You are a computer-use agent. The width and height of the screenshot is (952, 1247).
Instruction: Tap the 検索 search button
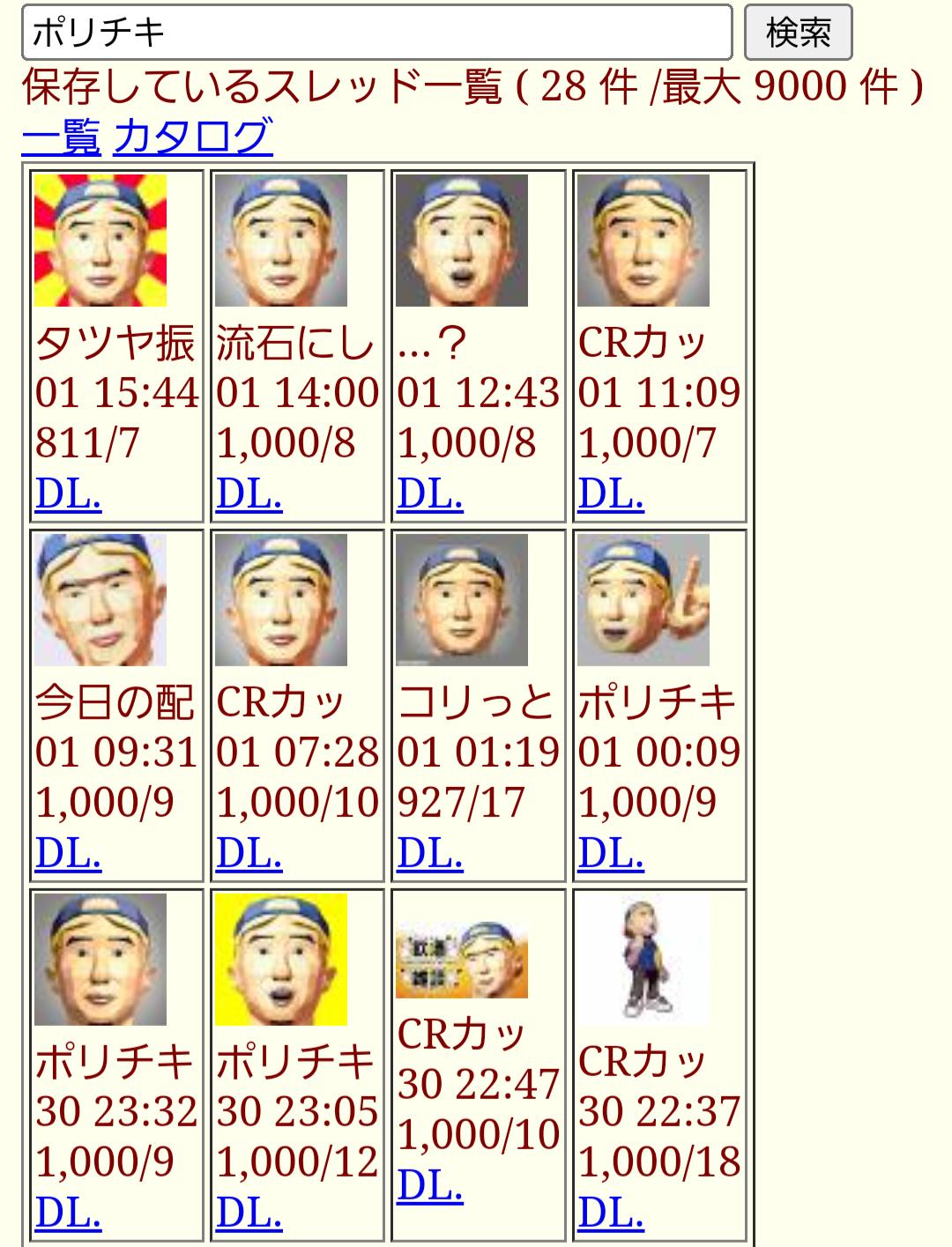click(x=798, y=33)
